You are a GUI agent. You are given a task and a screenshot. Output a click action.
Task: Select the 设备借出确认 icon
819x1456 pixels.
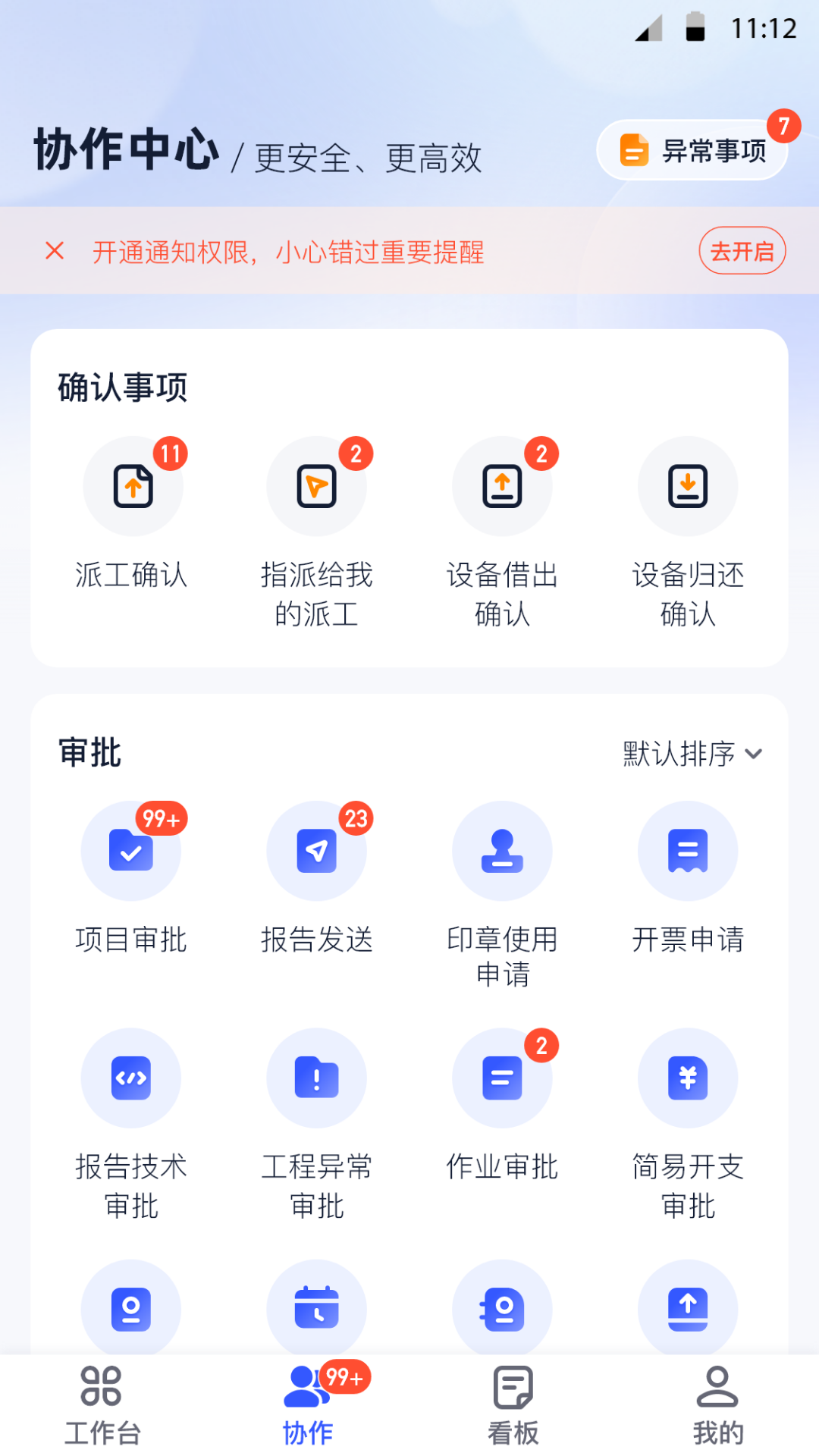503,486
